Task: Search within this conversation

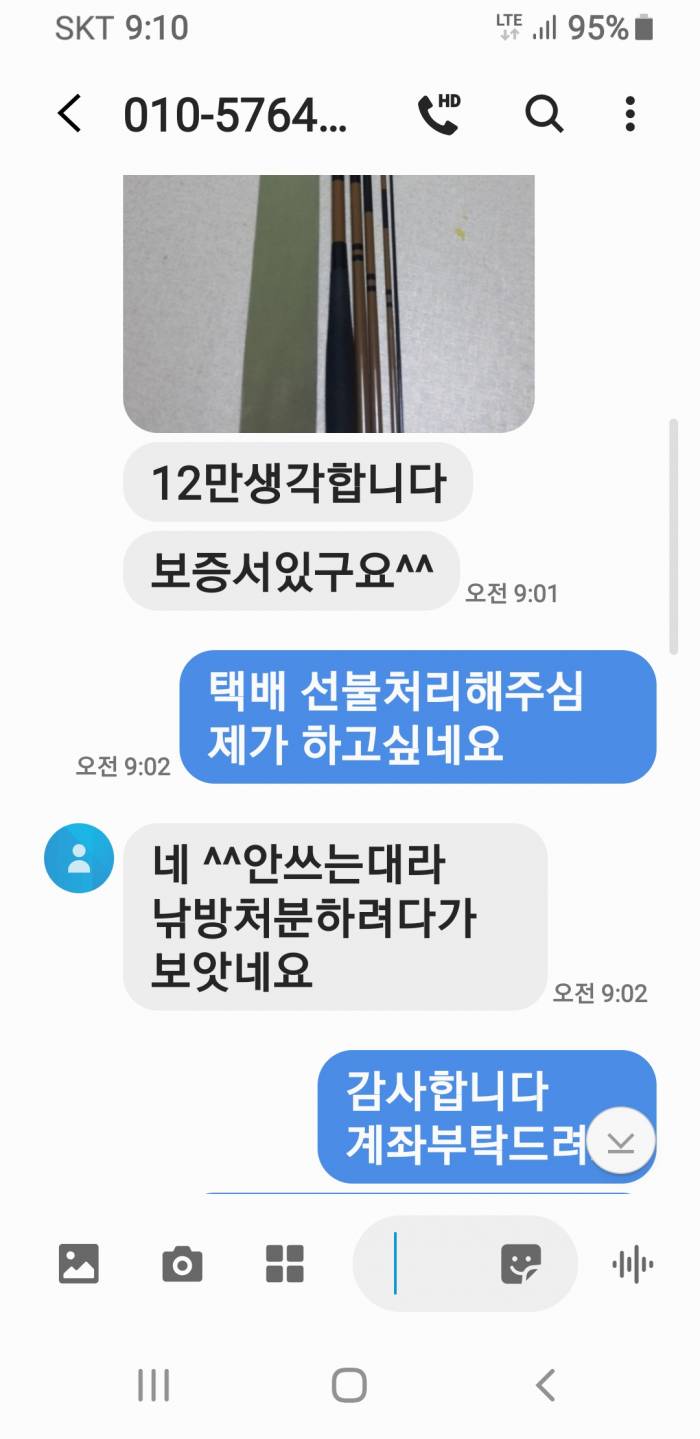Action: click(544, 115)
